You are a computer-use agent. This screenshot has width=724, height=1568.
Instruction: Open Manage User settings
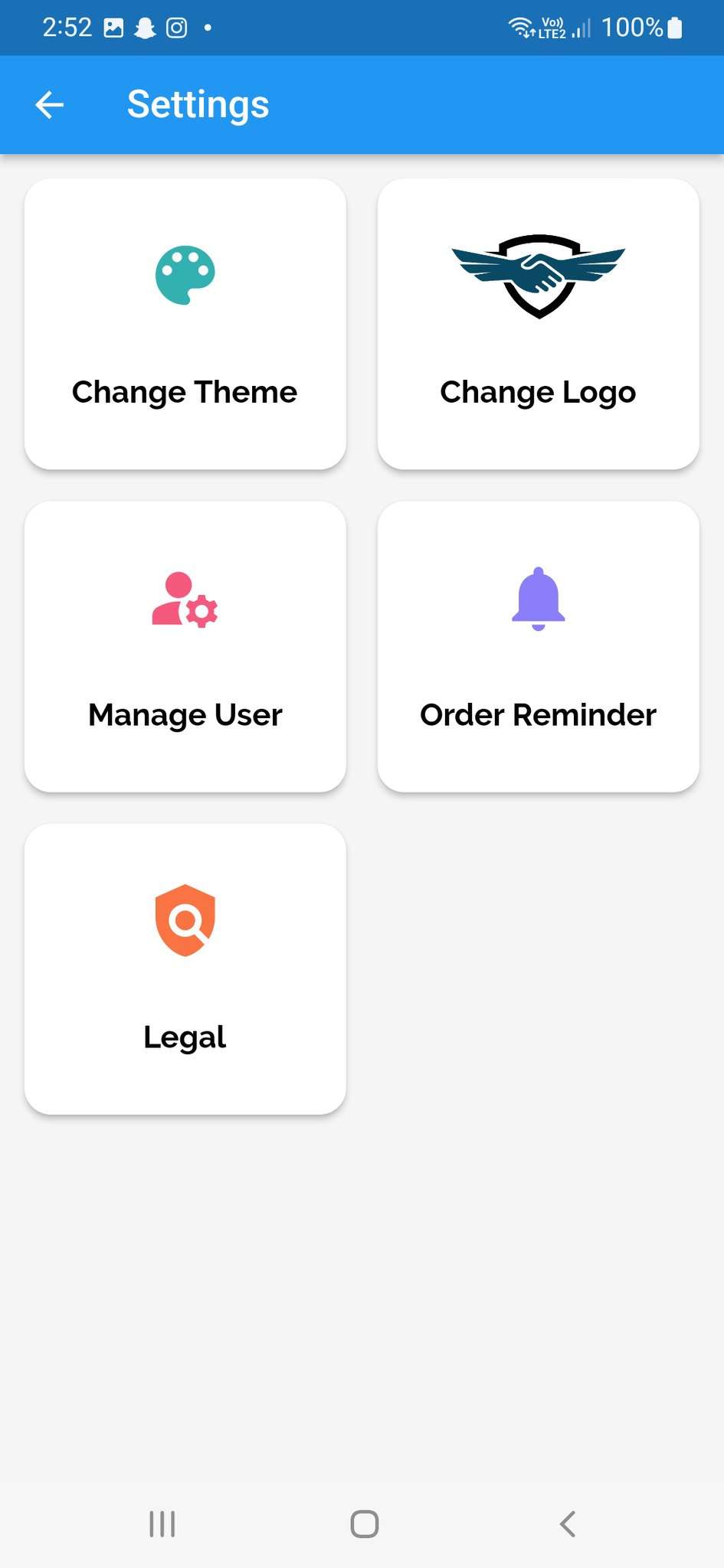click(x=185, y=647)
